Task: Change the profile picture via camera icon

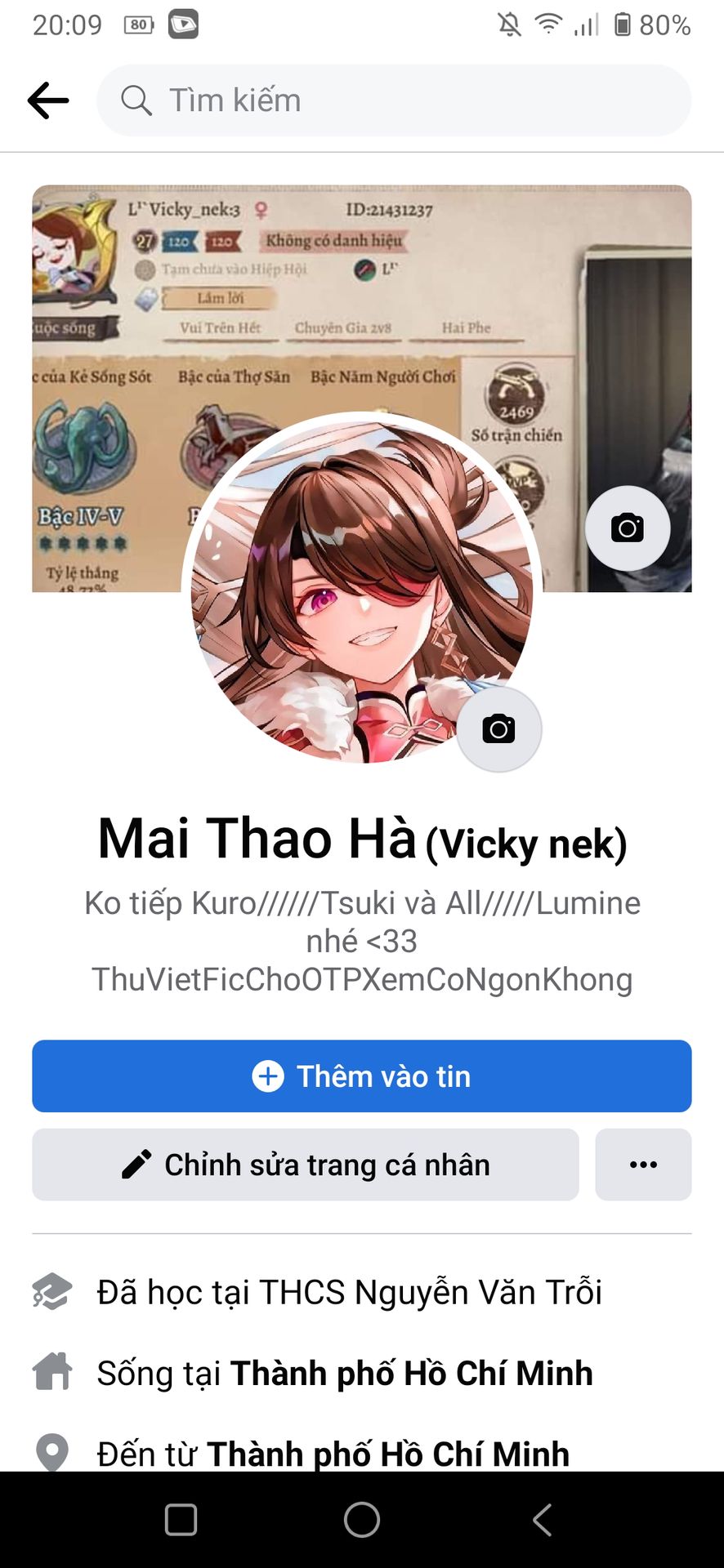Action: pos(498,728)
